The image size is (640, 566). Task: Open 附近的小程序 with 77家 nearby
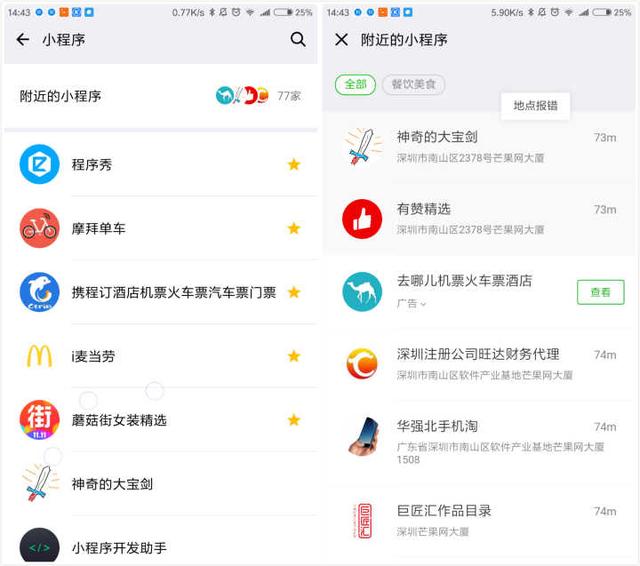pyautogui.click(x=160, y=96)
